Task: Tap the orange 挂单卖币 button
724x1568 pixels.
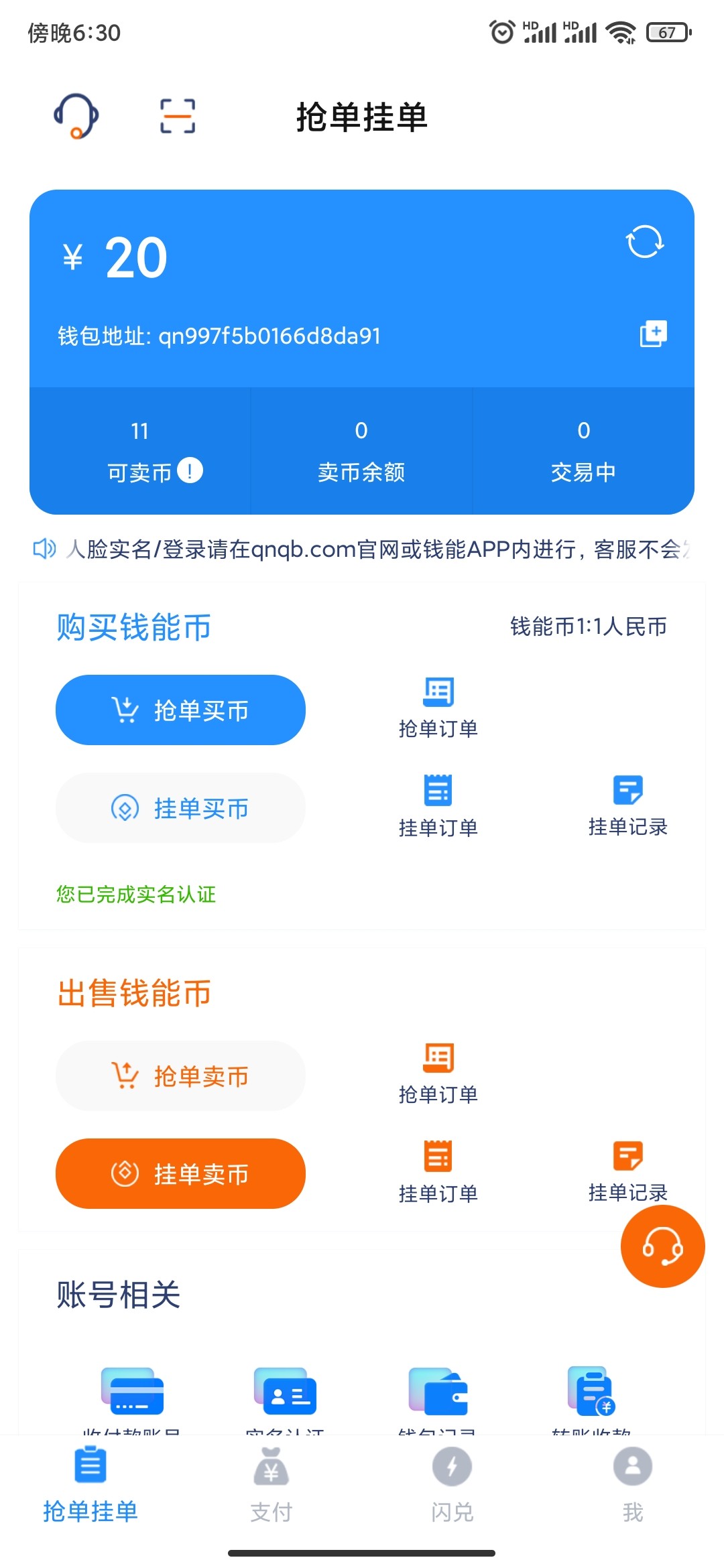Action: click(x=180, y=1173)
